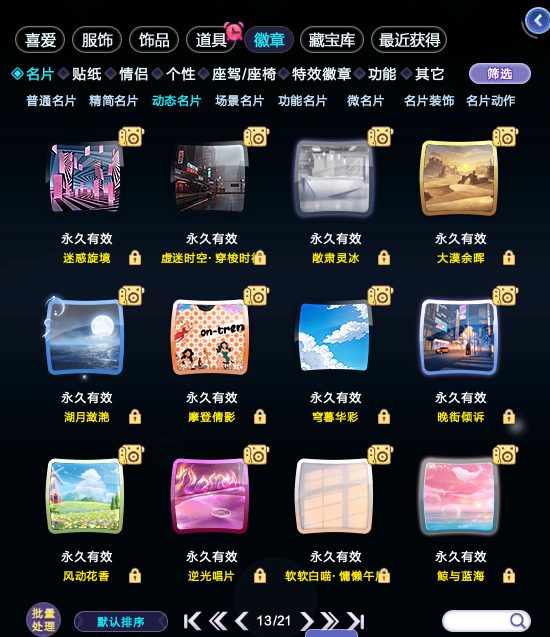Select the 特效徽章 category
The width and height of the screenshot is (550, 637).
(x=321, y=74)
